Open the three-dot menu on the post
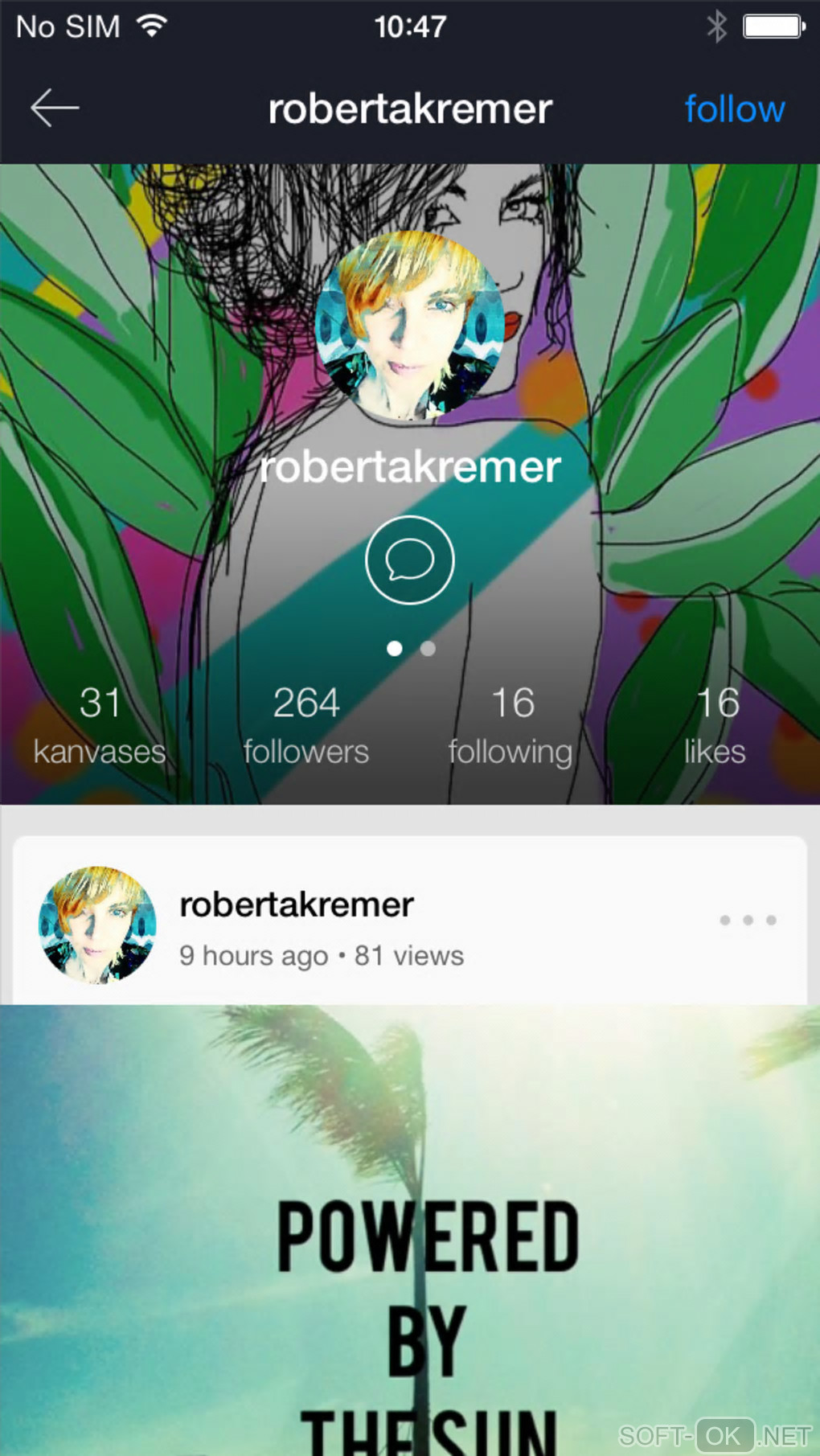This screenshot has width=820, height=1456. tap(748, 920)
